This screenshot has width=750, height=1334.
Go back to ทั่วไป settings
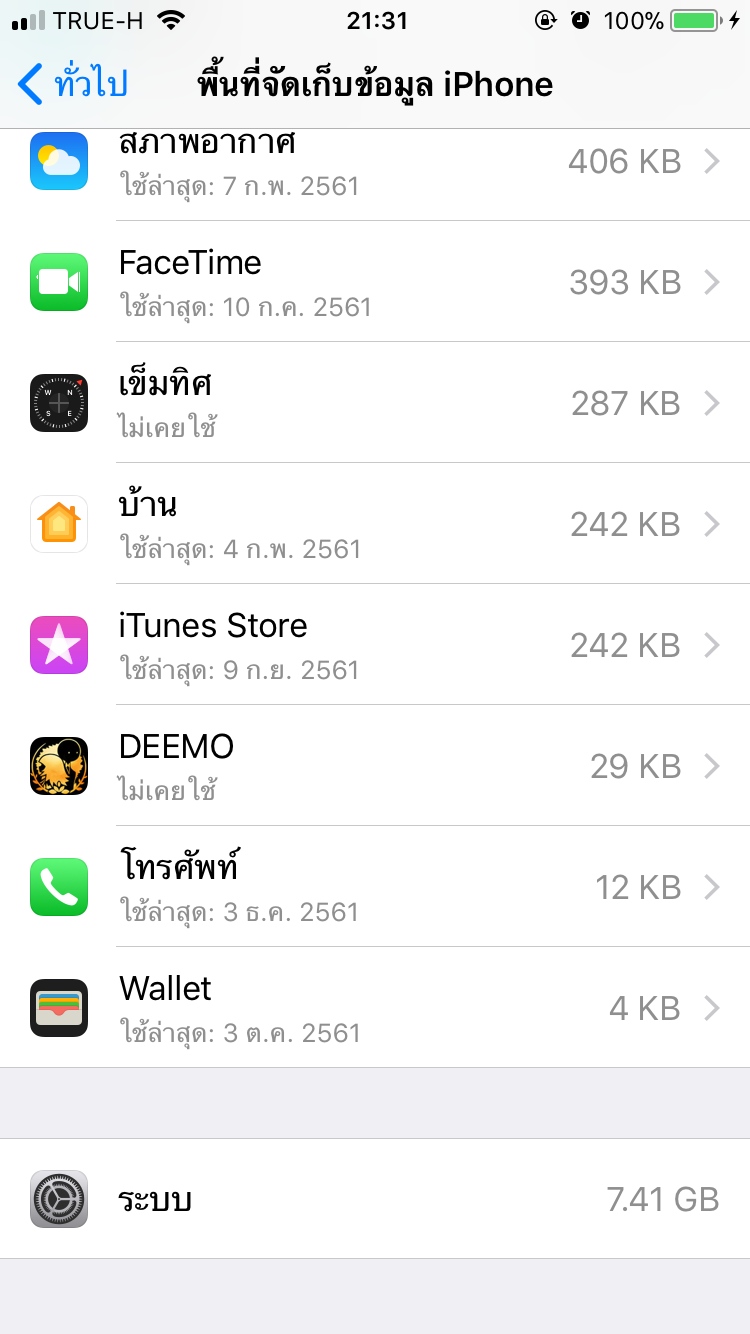pyautogui.click(x=74, y=85)
